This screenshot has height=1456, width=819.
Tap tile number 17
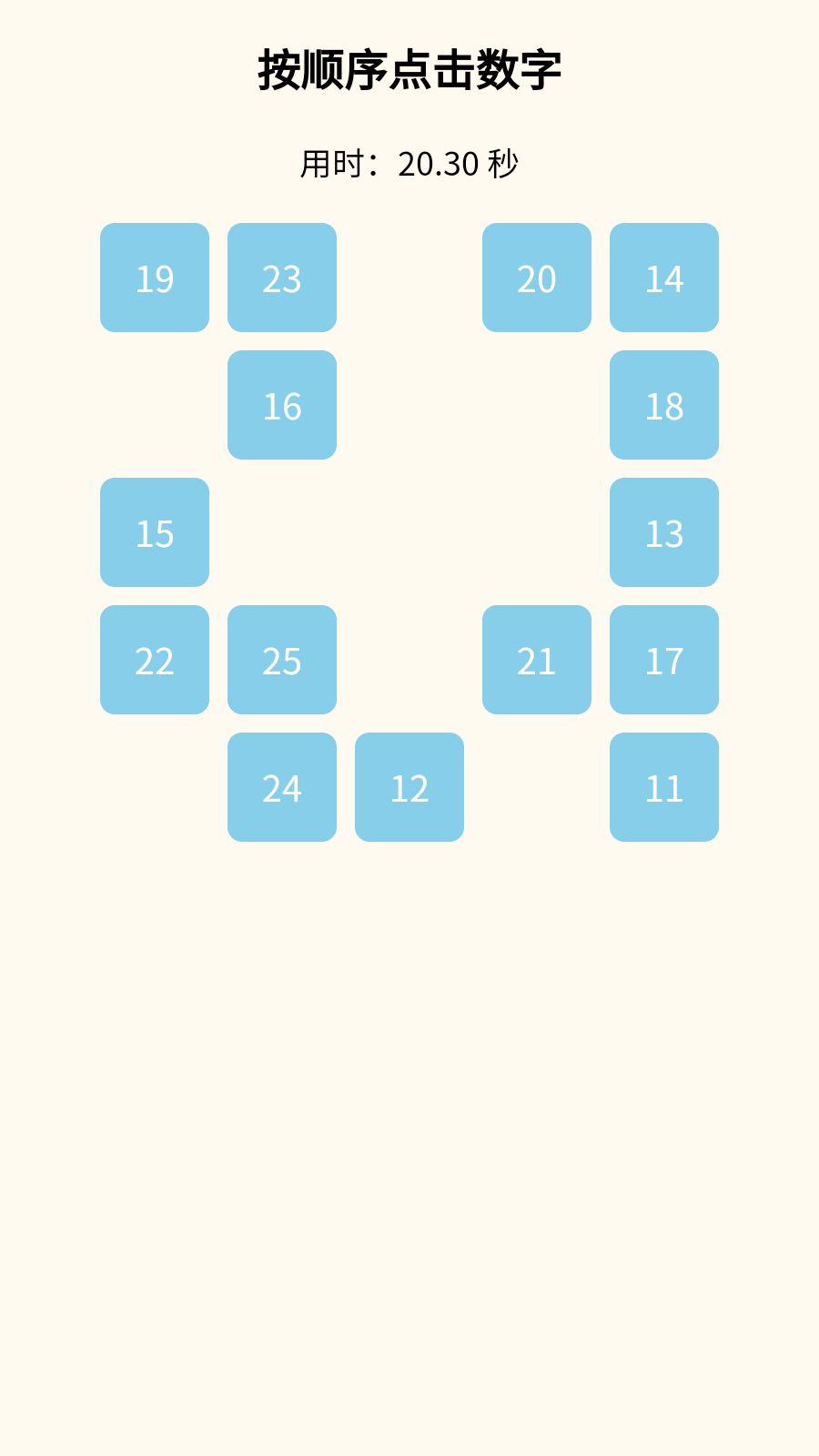664,660
